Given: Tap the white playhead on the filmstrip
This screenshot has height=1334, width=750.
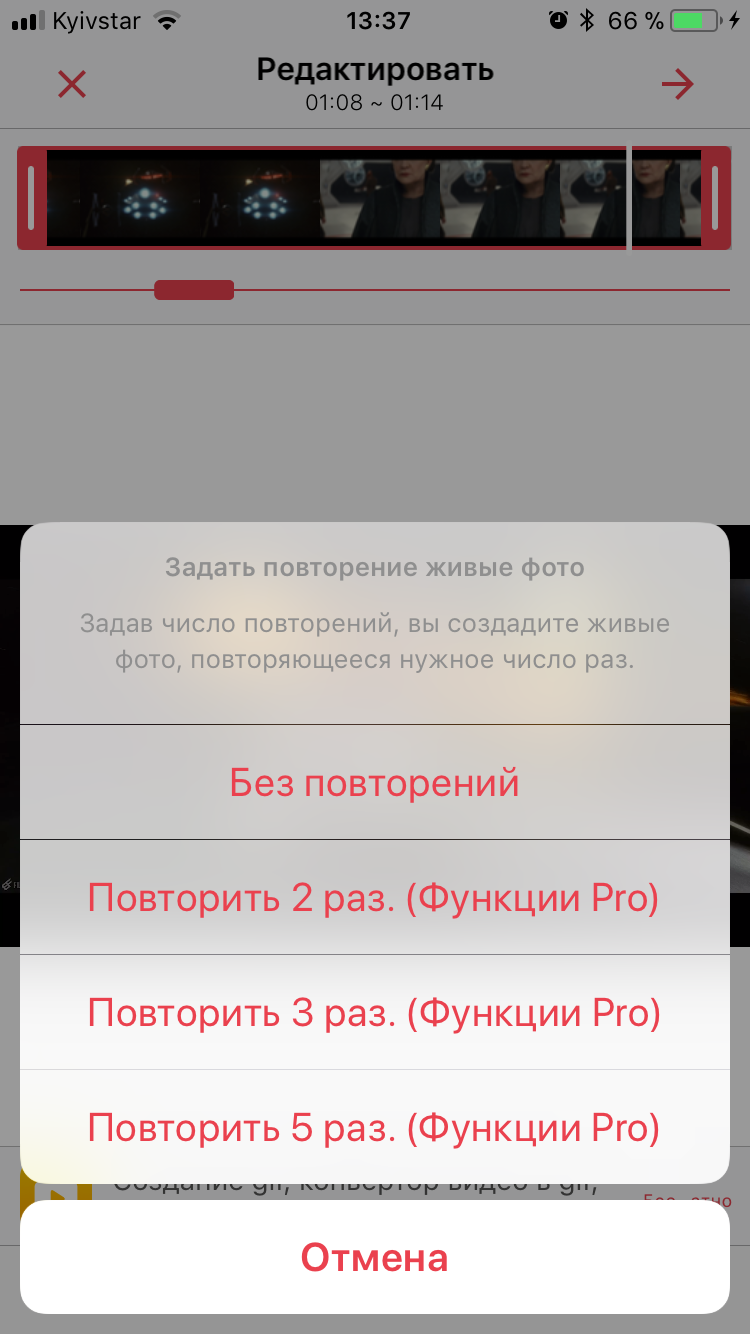Looking at the screenshot, I should click(x=628, y=197).
